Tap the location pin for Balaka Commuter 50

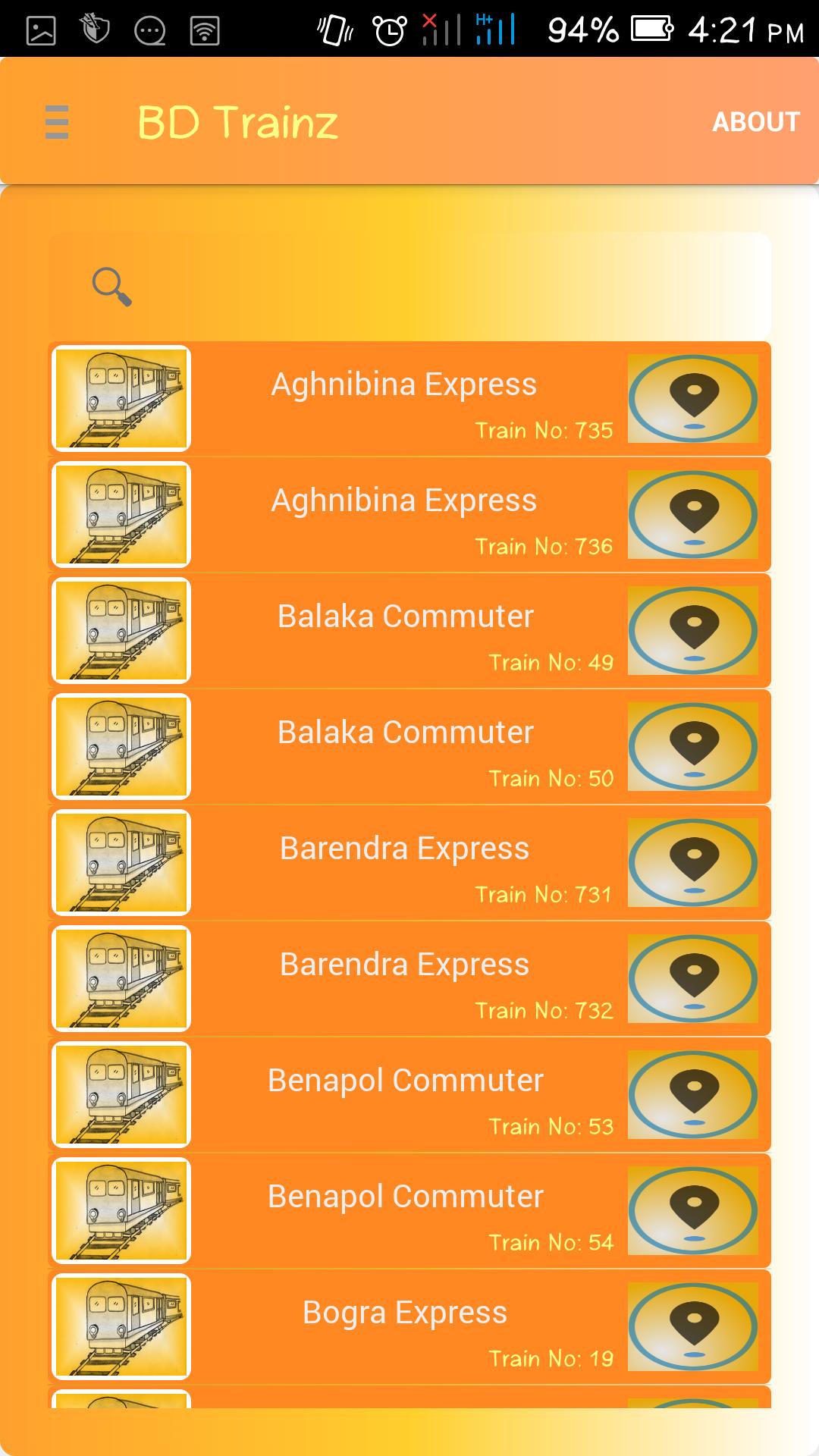pos(692,747)
